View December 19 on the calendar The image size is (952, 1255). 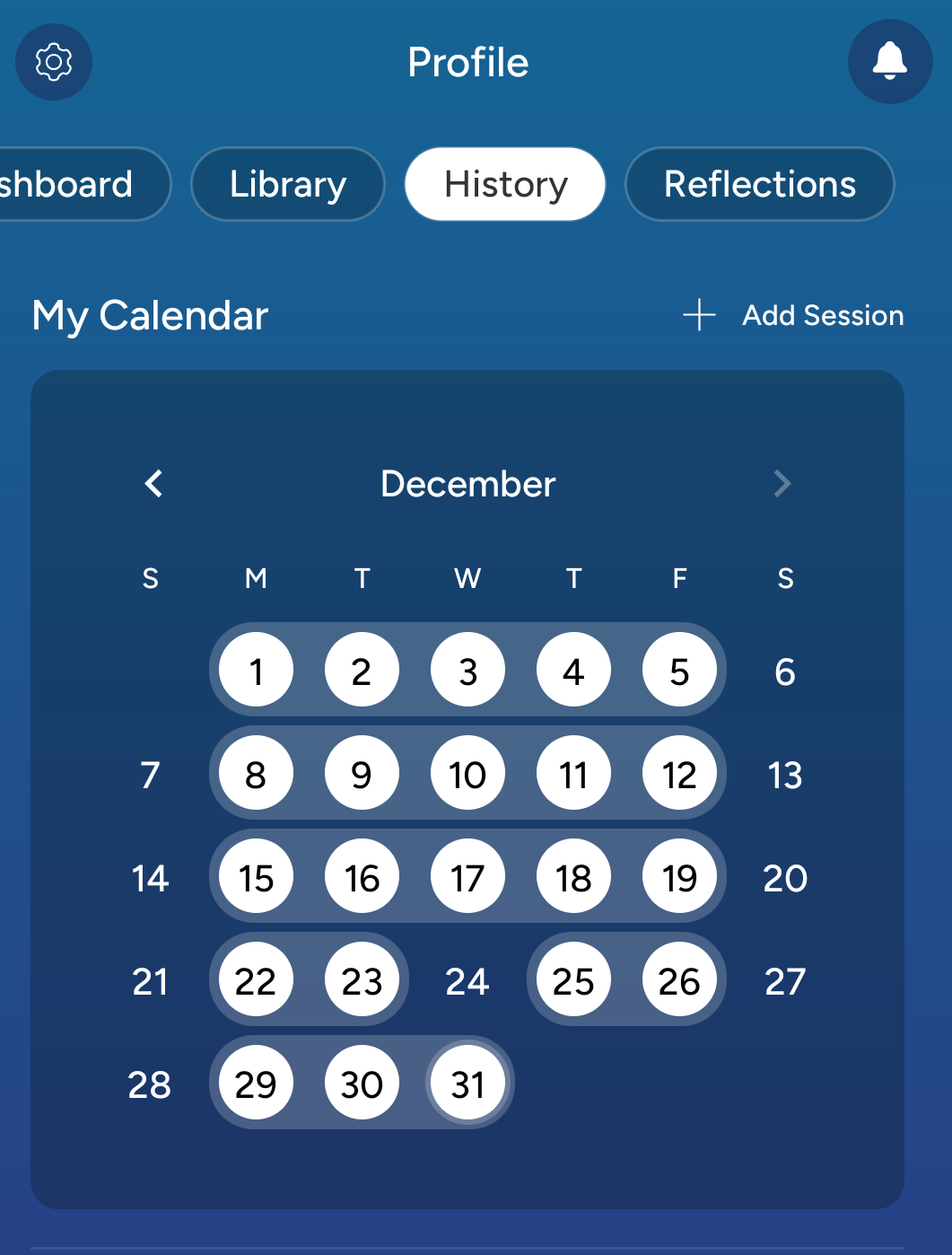coord(679,877)
